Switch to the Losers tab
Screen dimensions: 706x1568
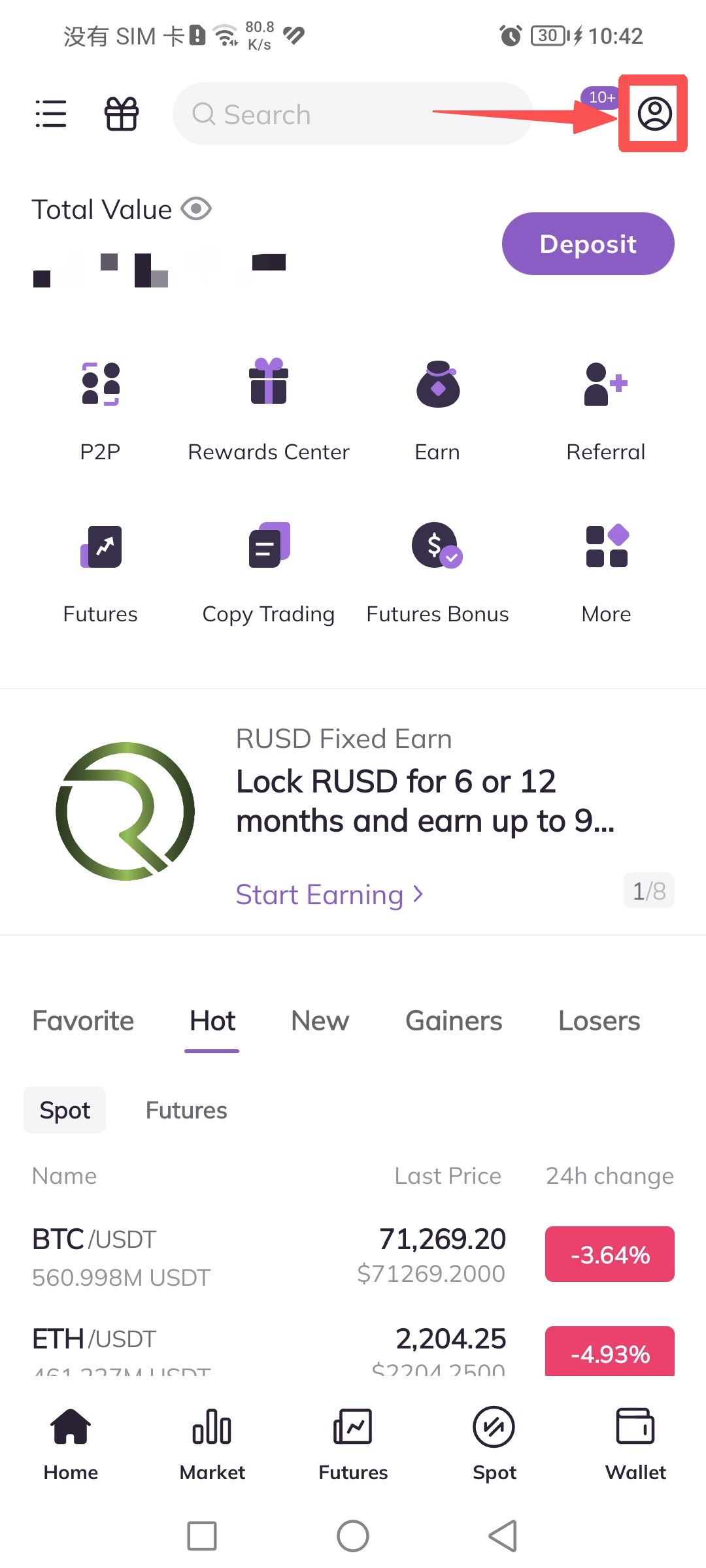tap(599, 1021)
